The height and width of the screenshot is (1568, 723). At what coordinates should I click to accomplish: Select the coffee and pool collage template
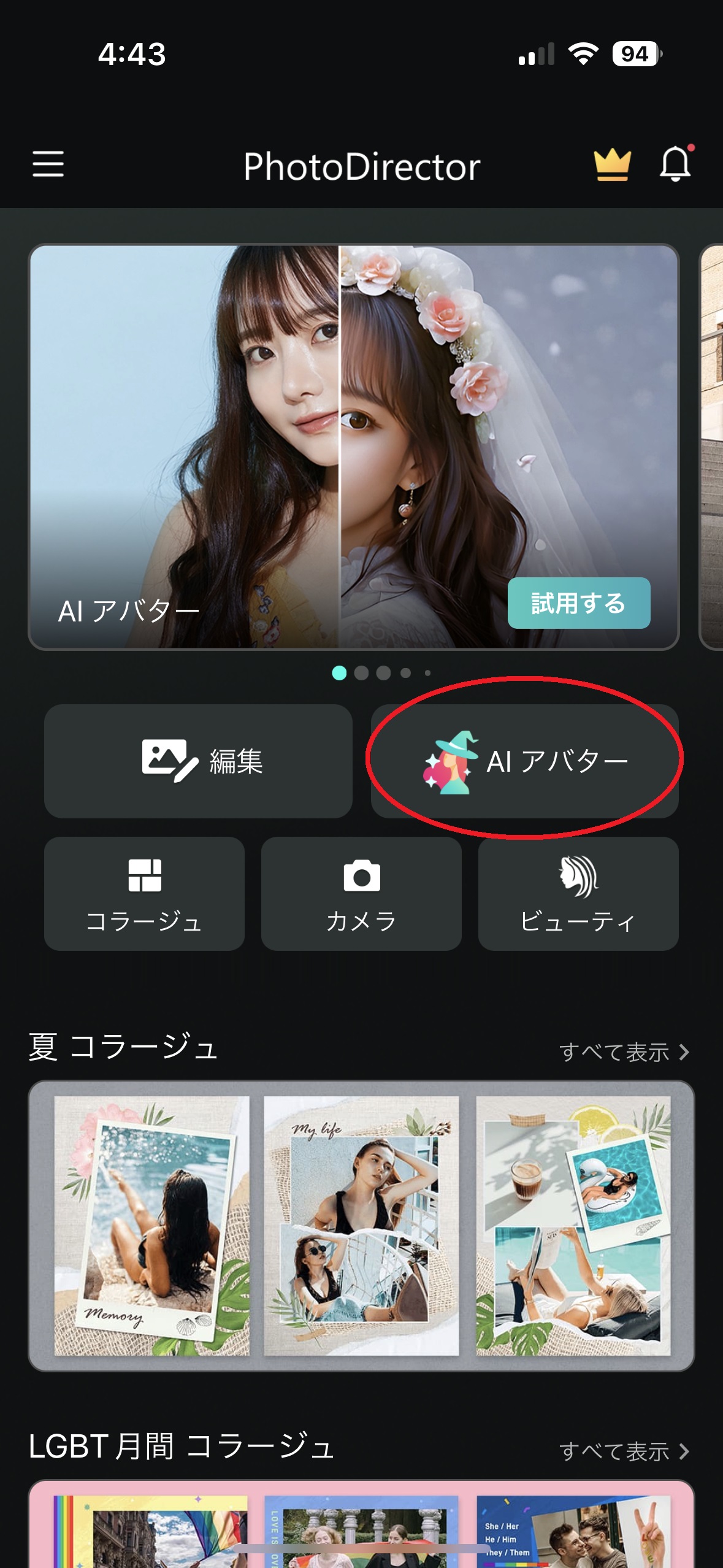point(573,1226)
